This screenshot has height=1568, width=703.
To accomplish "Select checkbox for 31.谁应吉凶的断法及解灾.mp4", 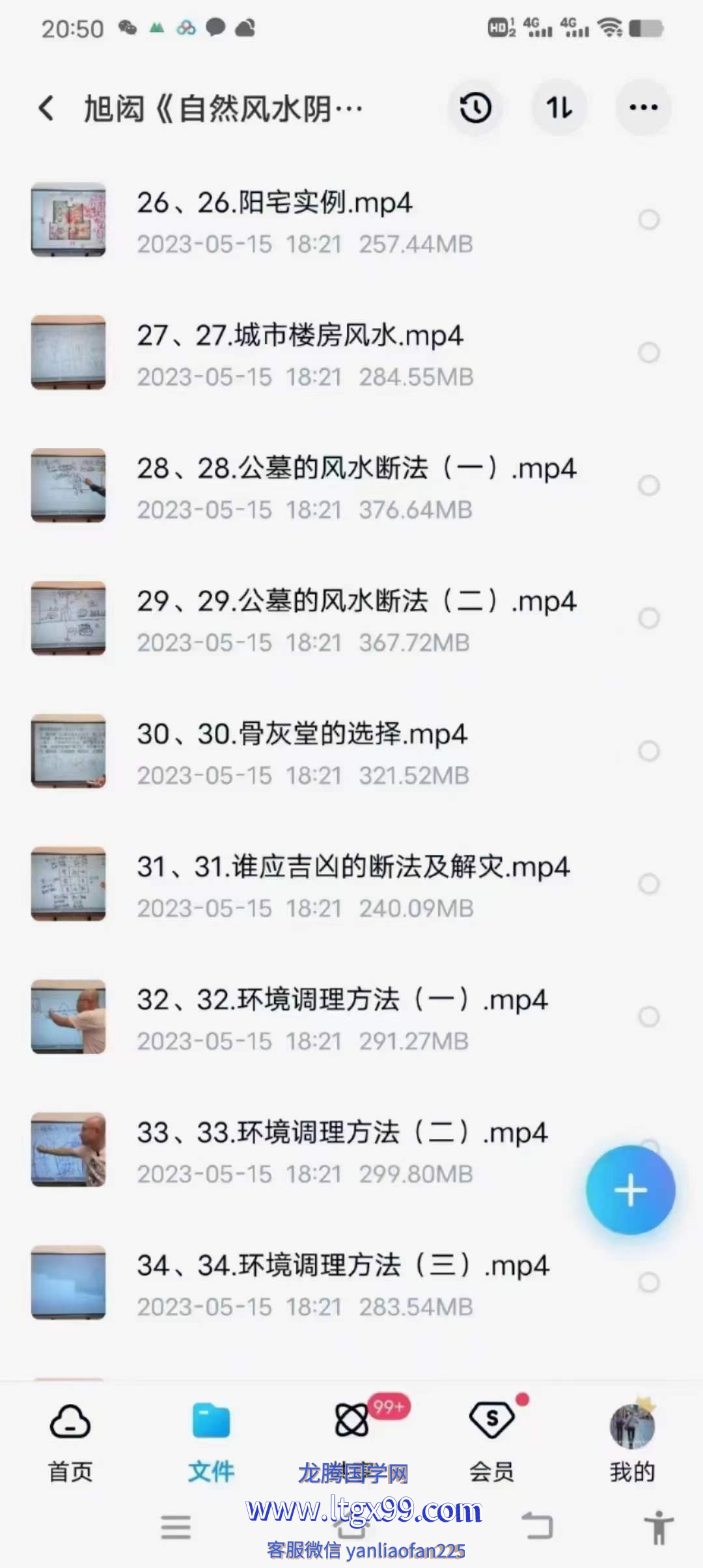I will [648, 884].
